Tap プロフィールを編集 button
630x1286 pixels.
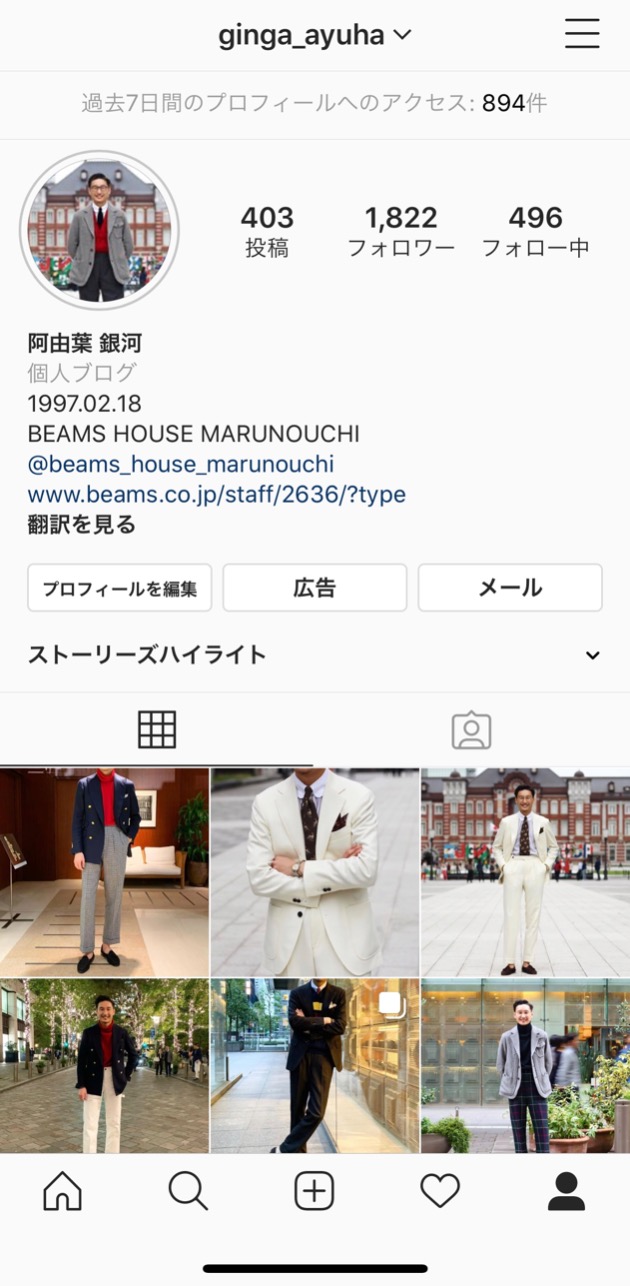(119, 588)
